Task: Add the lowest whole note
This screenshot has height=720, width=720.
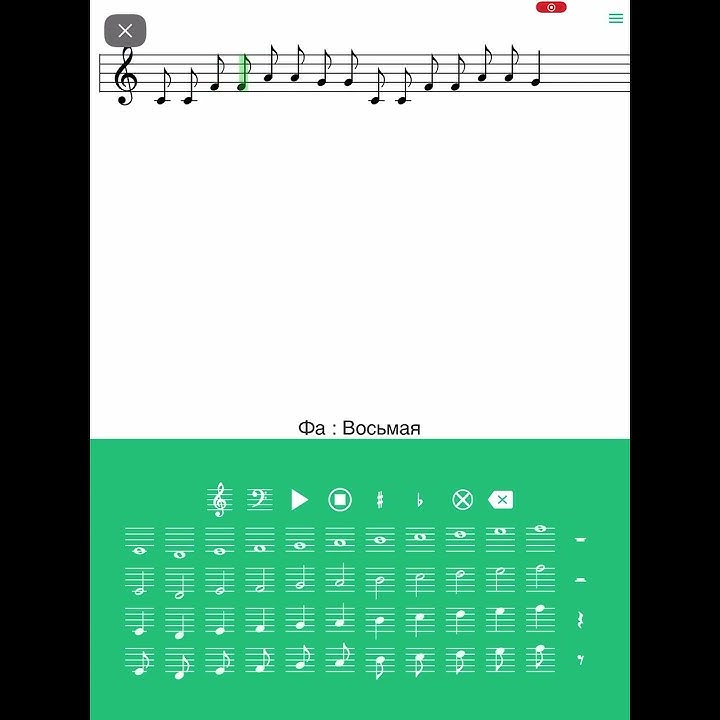Action: (x=139, y=542)
